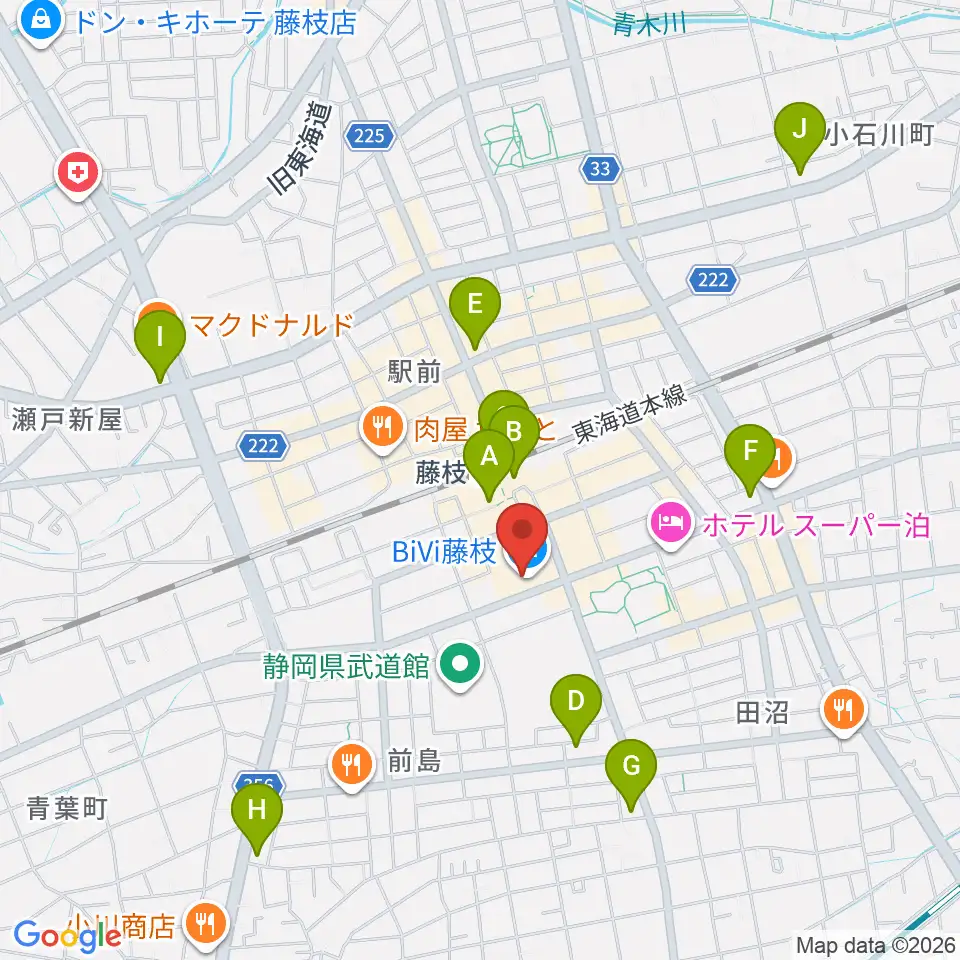Select the ホテル スーパー泊 hotel pin
This screenshot has height=960, width=960.
[x=671, y=525]
